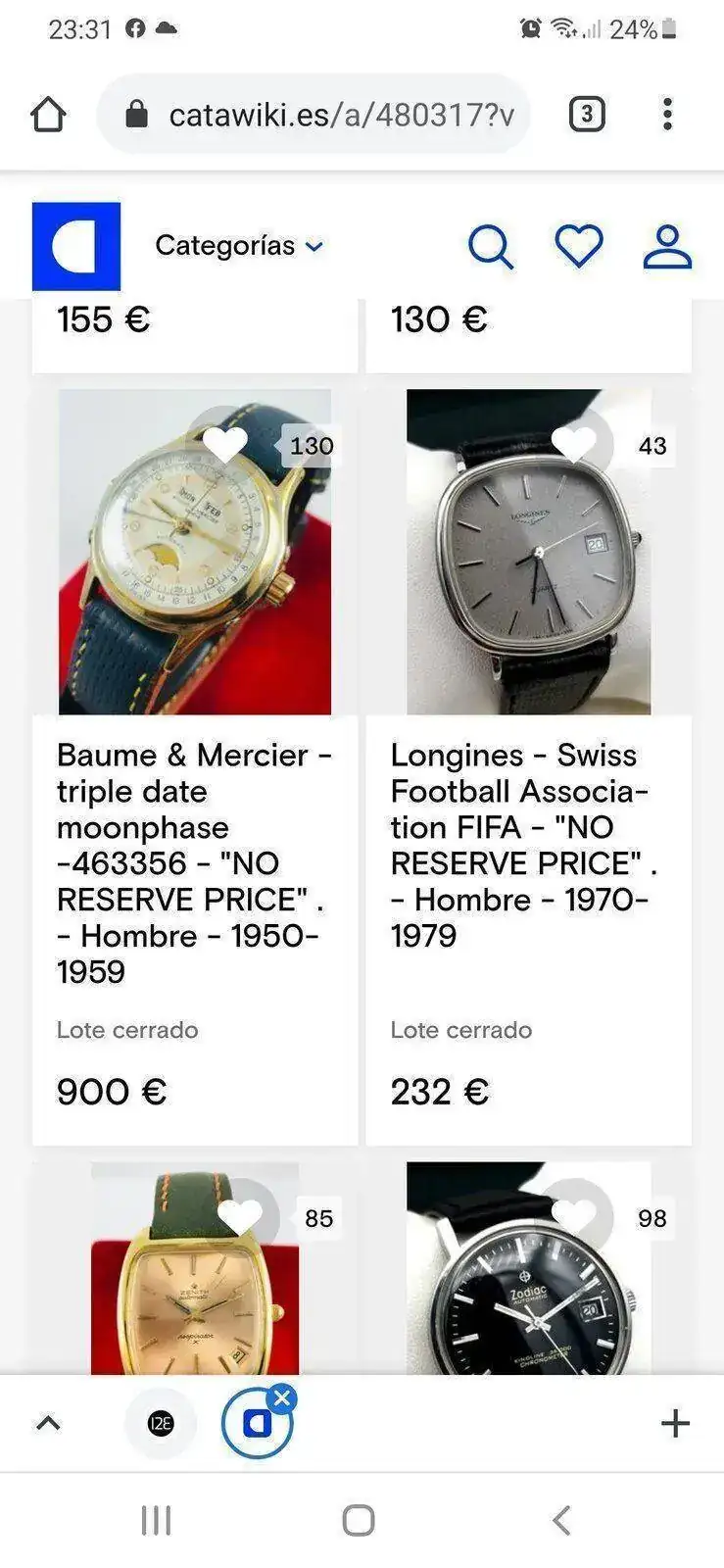Switch to the 12E tab
Image resolution: width=724 pixels, height=1568 pixels.
coord(161,1424)
